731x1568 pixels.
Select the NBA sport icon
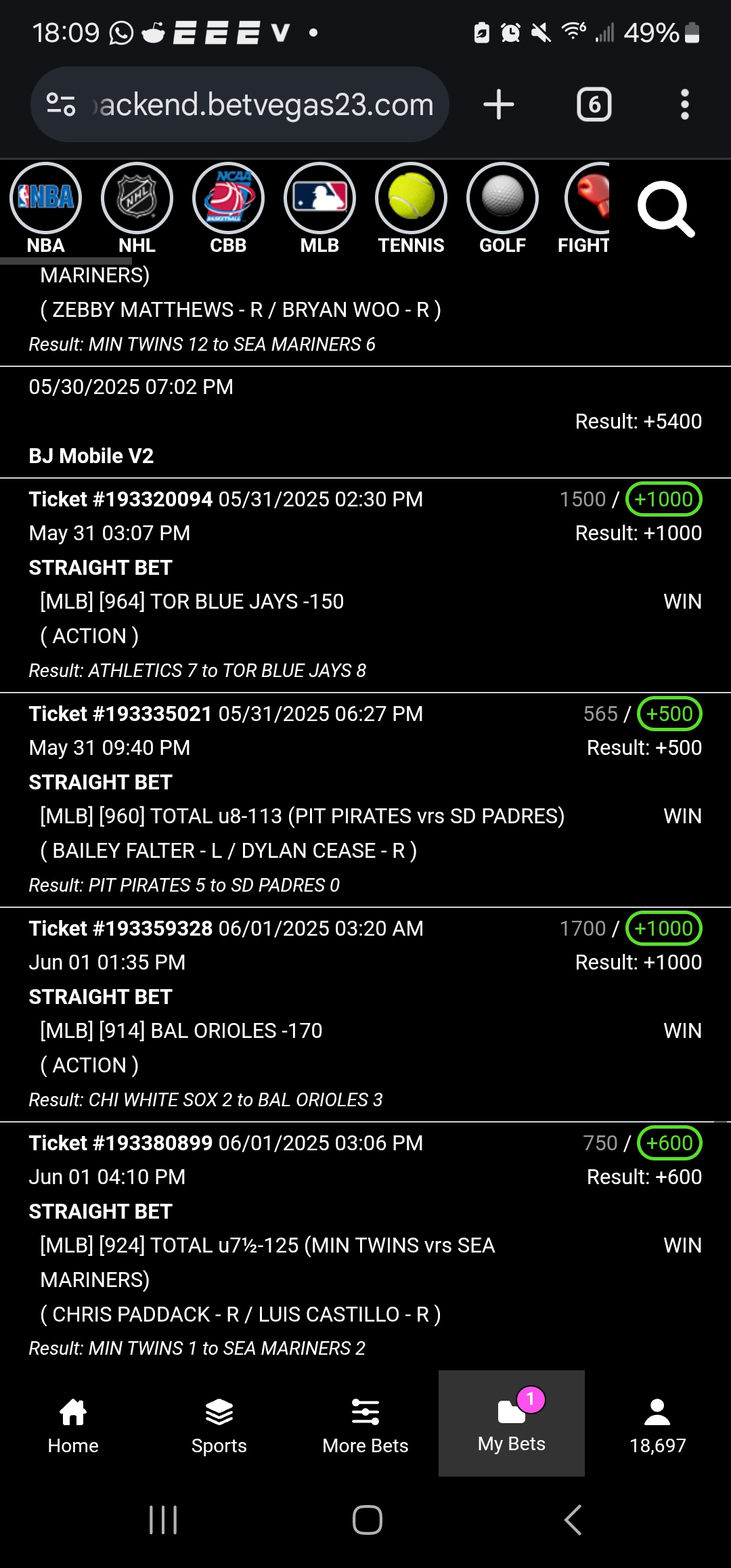pos(45,198)
